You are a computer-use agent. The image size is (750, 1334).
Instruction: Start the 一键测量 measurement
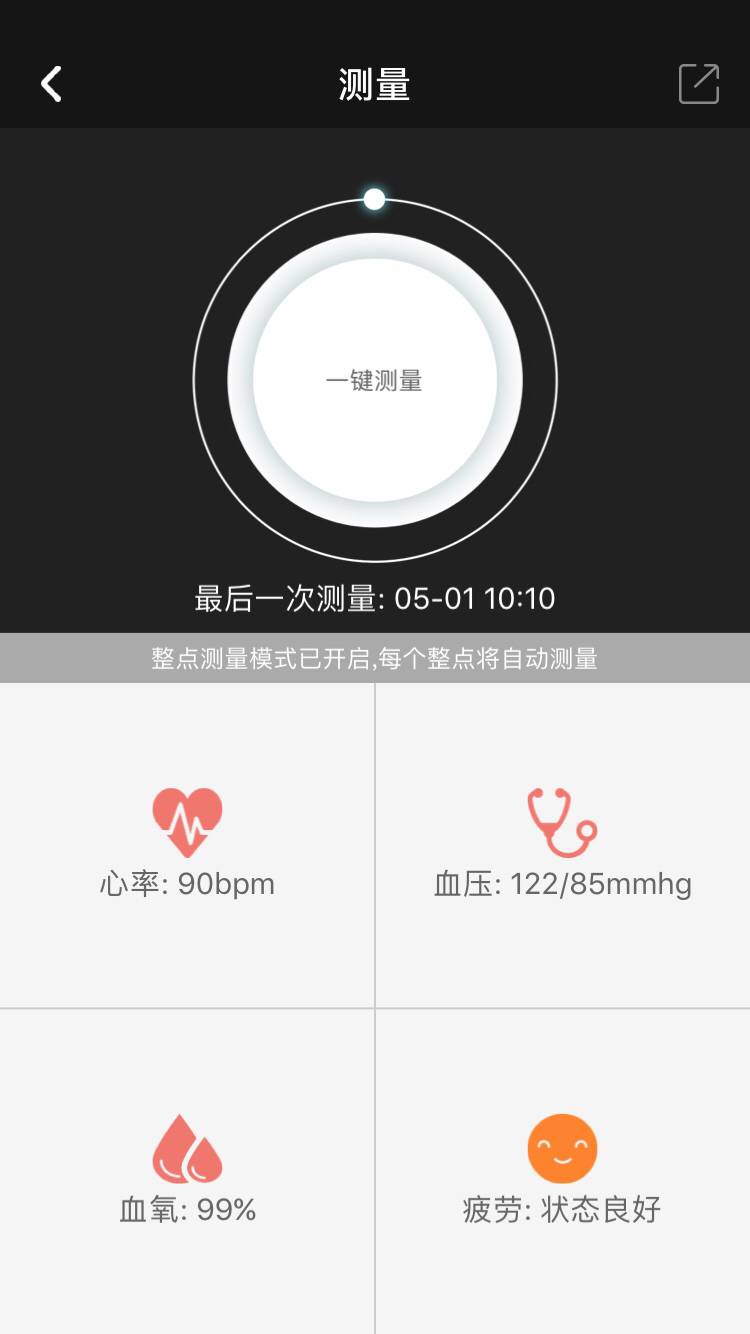(375, 380)
